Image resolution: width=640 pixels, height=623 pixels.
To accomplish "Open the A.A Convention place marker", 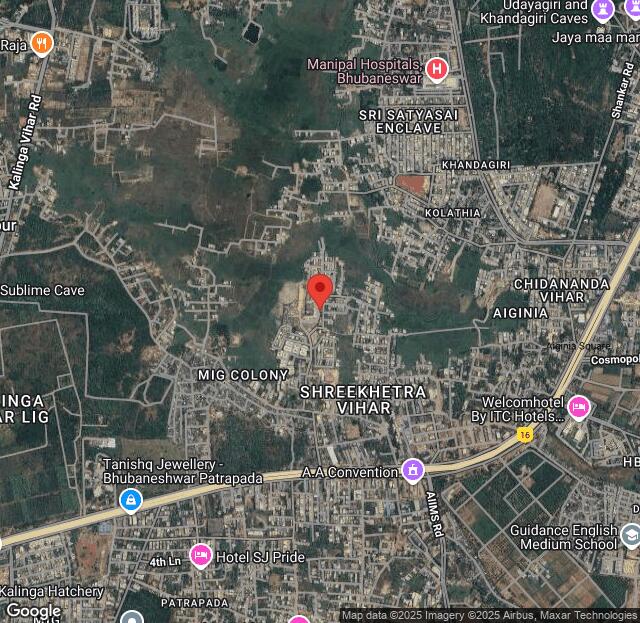I will tap(413, 470).
